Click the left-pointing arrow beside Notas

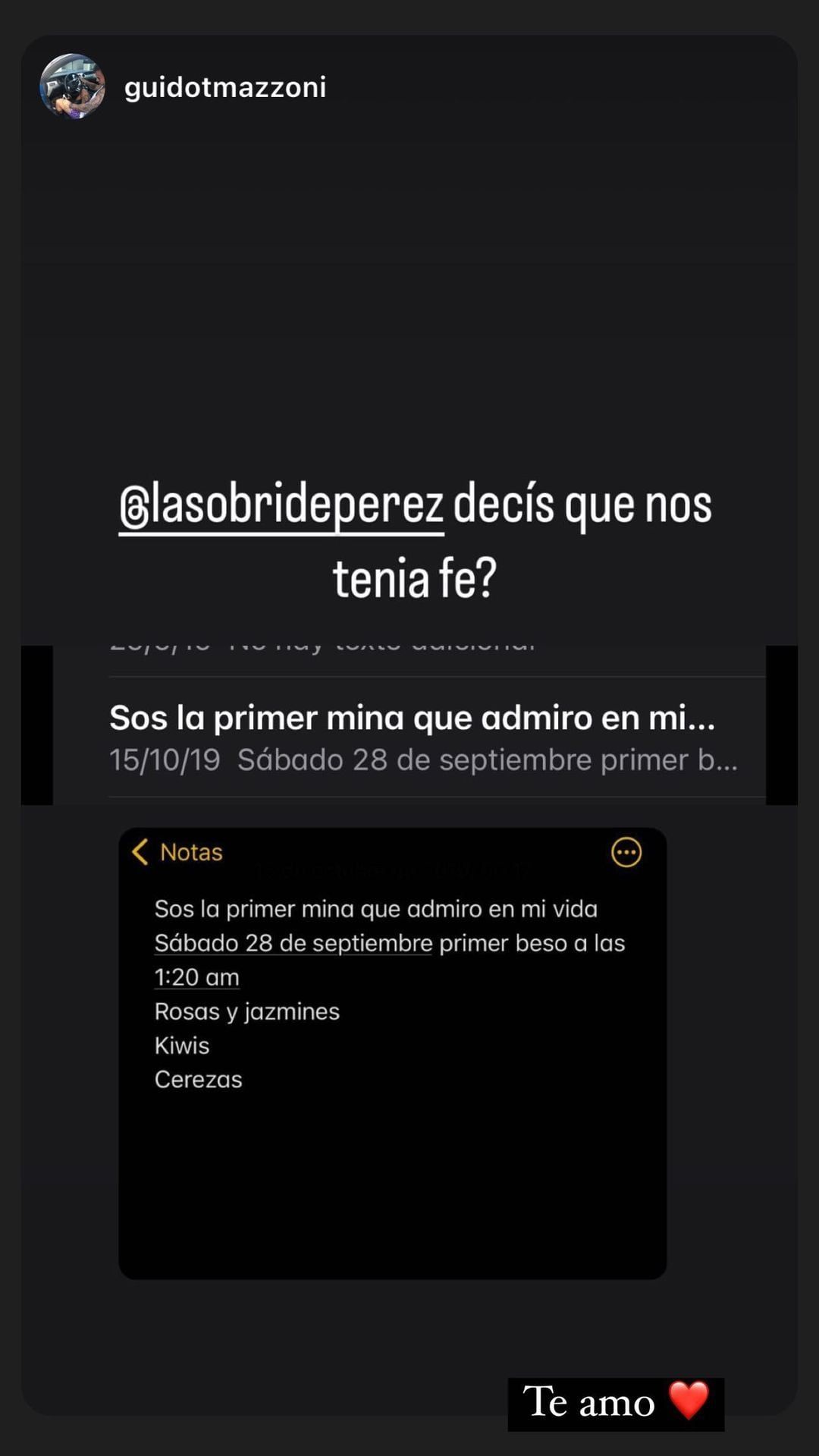(140, 852)
